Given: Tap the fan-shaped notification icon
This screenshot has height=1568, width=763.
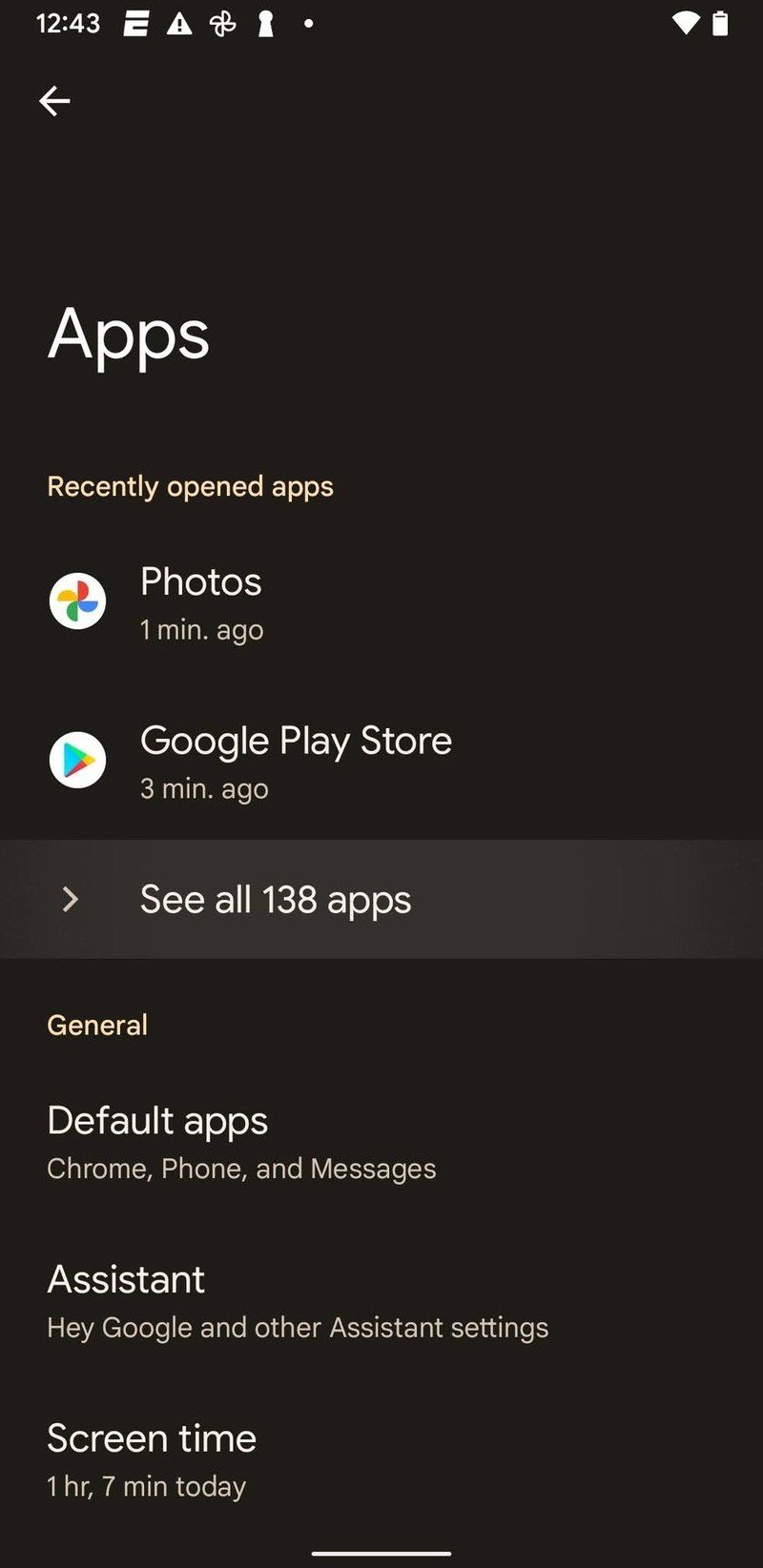Looking at the screenshot, I should coord(222,23).
